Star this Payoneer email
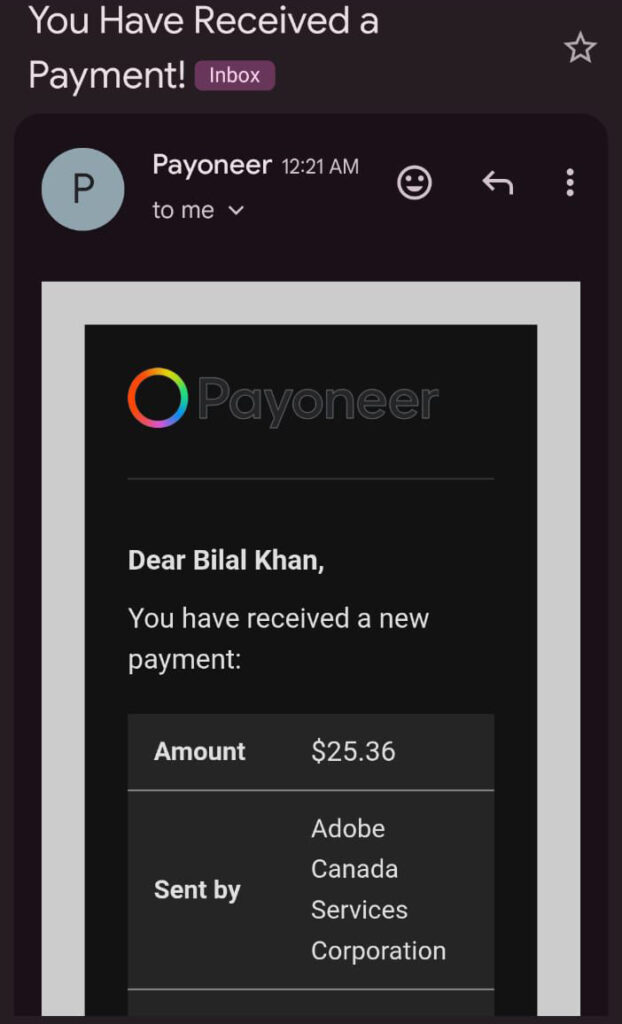This screenshot has height=1024, width=622. click(580, 48)
